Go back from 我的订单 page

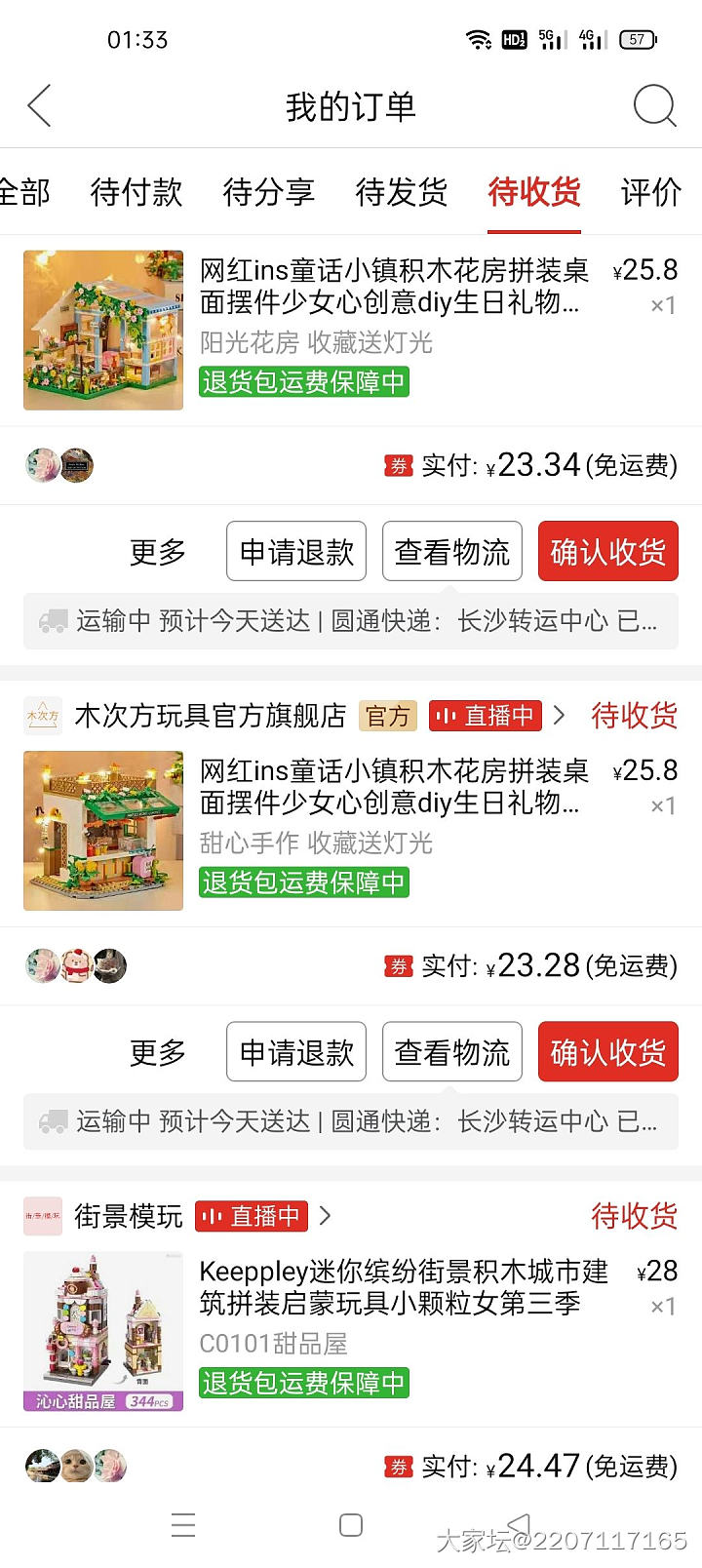[39, 106]
